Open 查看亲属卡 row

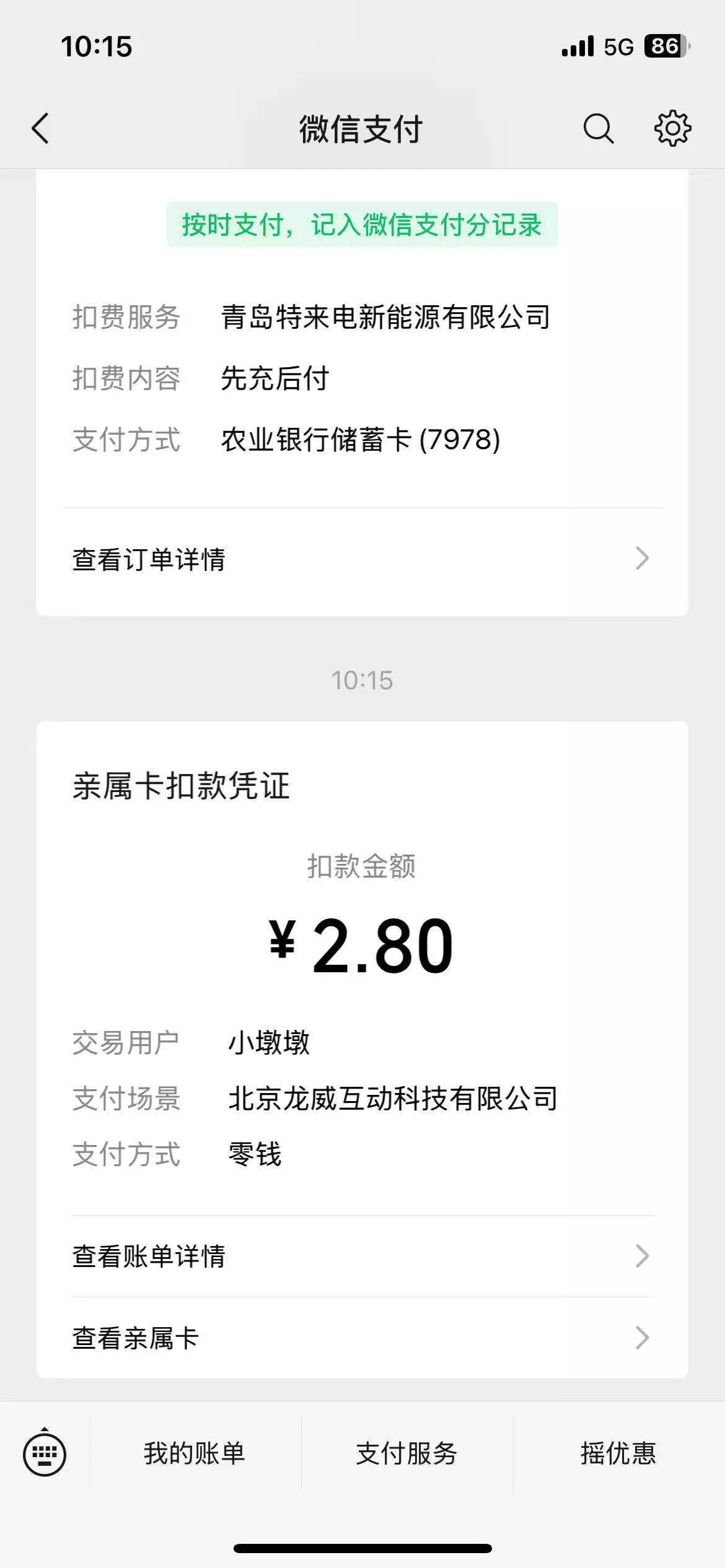point(362,1338)
